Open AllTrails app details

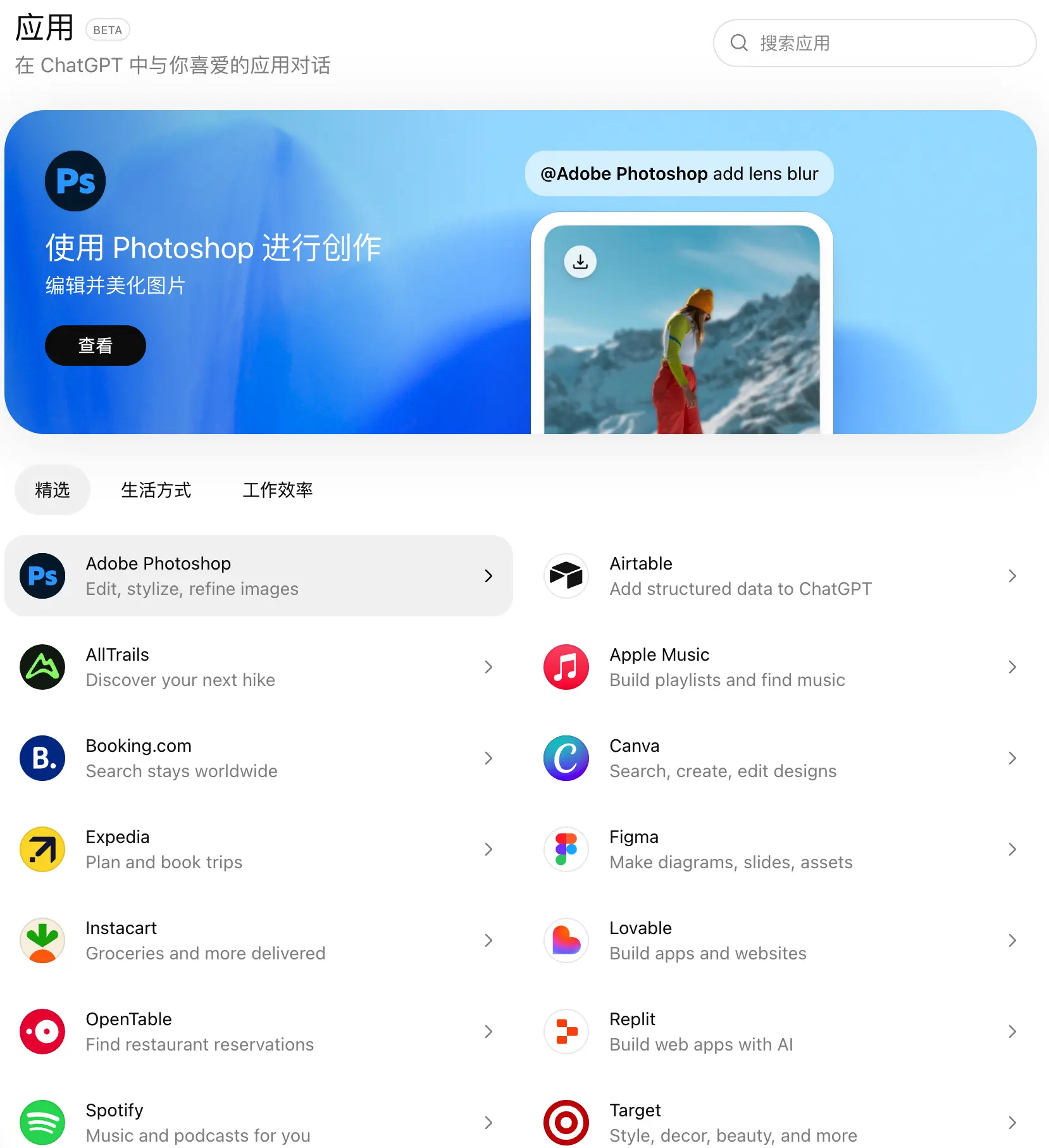258,667
